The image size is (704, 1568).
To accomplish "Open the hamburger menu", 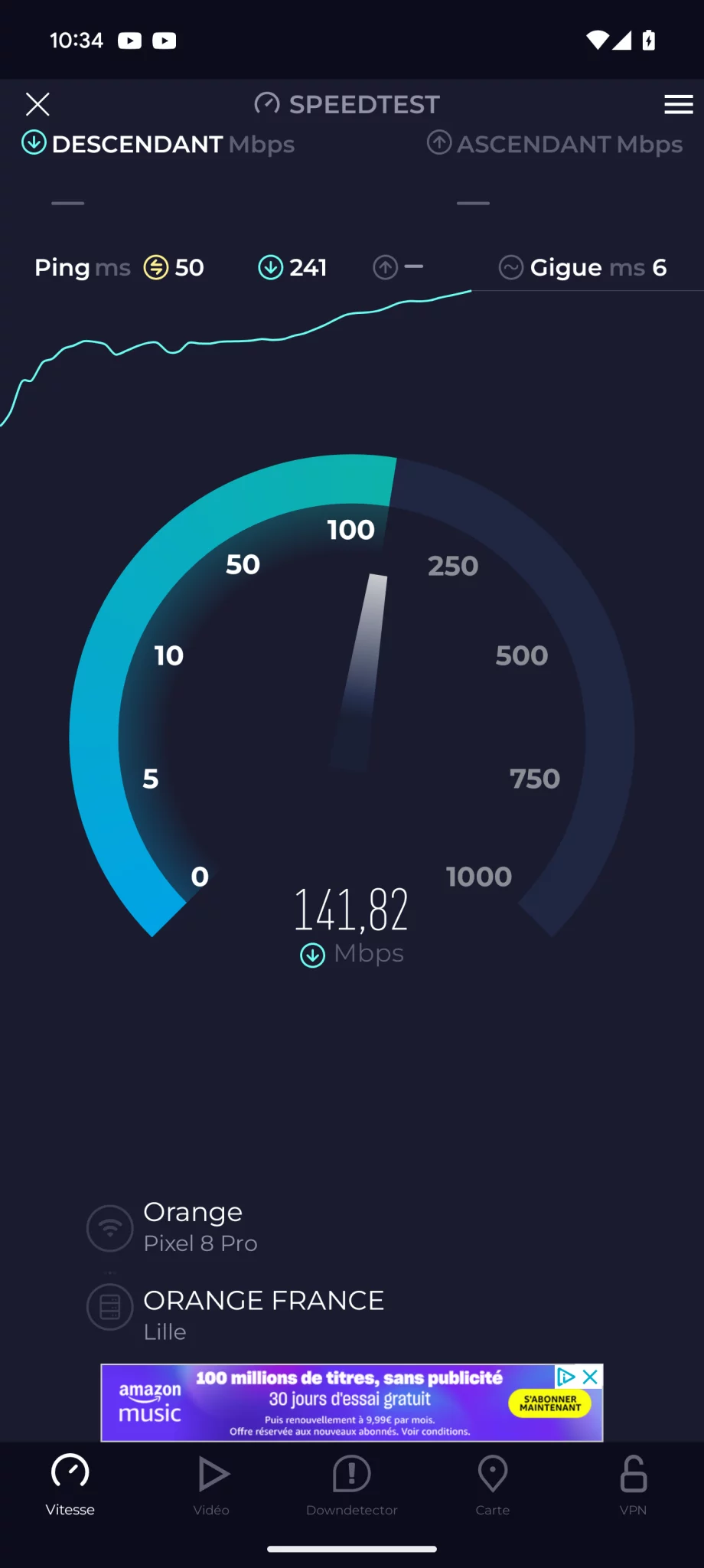I will tap(678, 104).
